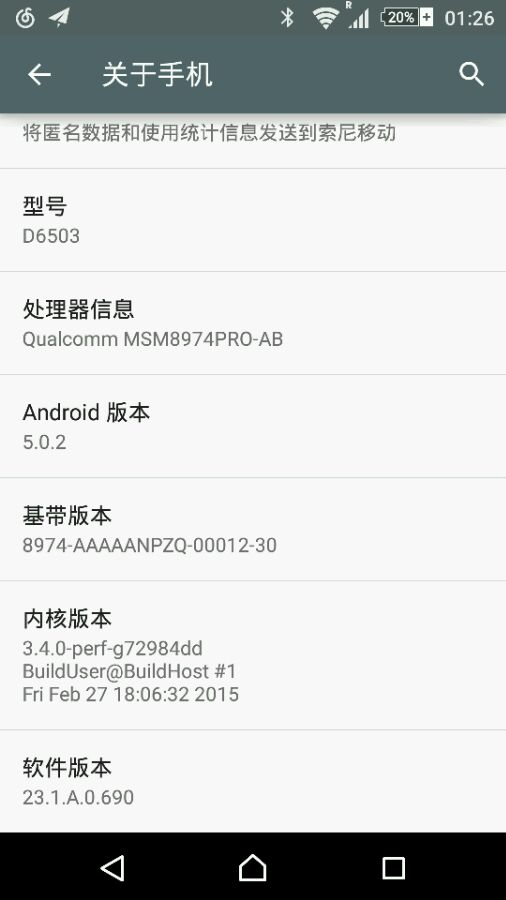Image resolution: width=506 pixels, height=900 pixels.
Task: Go to the home screen
Action: (253, 867)
